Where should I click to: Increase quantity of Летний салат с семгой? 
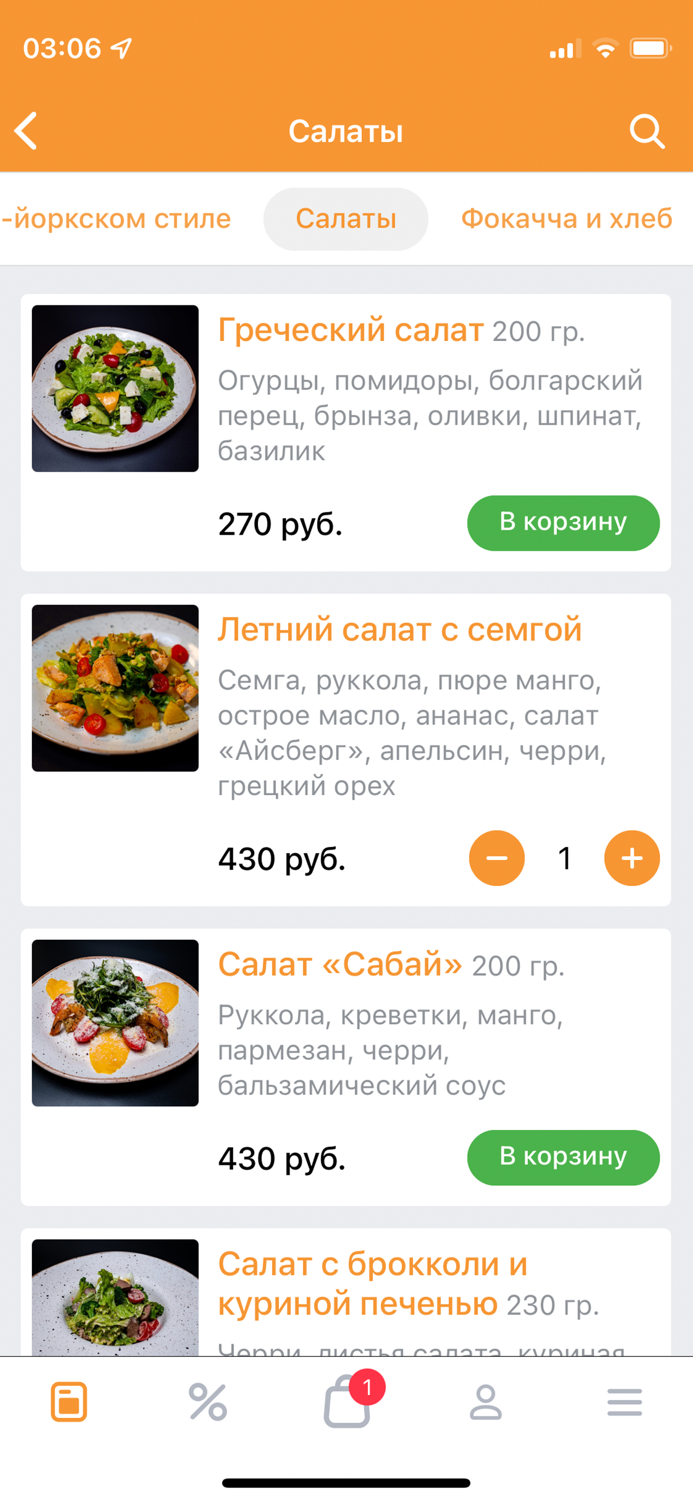pos(631,858)
